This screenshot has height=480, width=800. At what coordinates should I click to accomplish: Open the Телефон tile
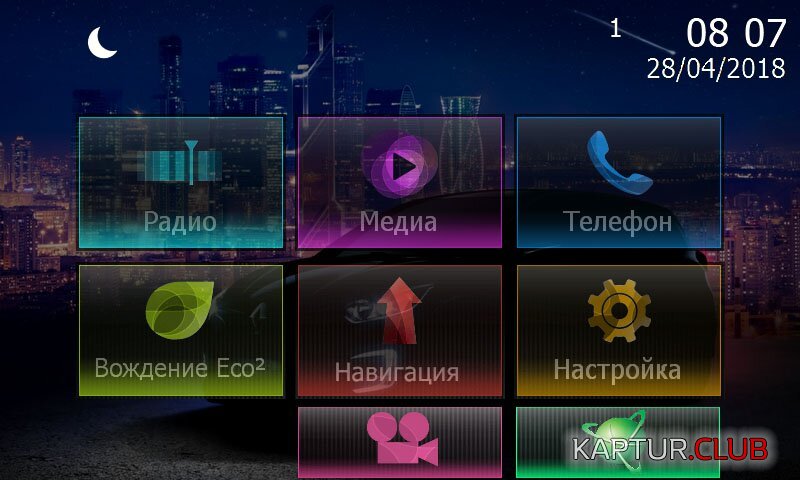point(618,183)
